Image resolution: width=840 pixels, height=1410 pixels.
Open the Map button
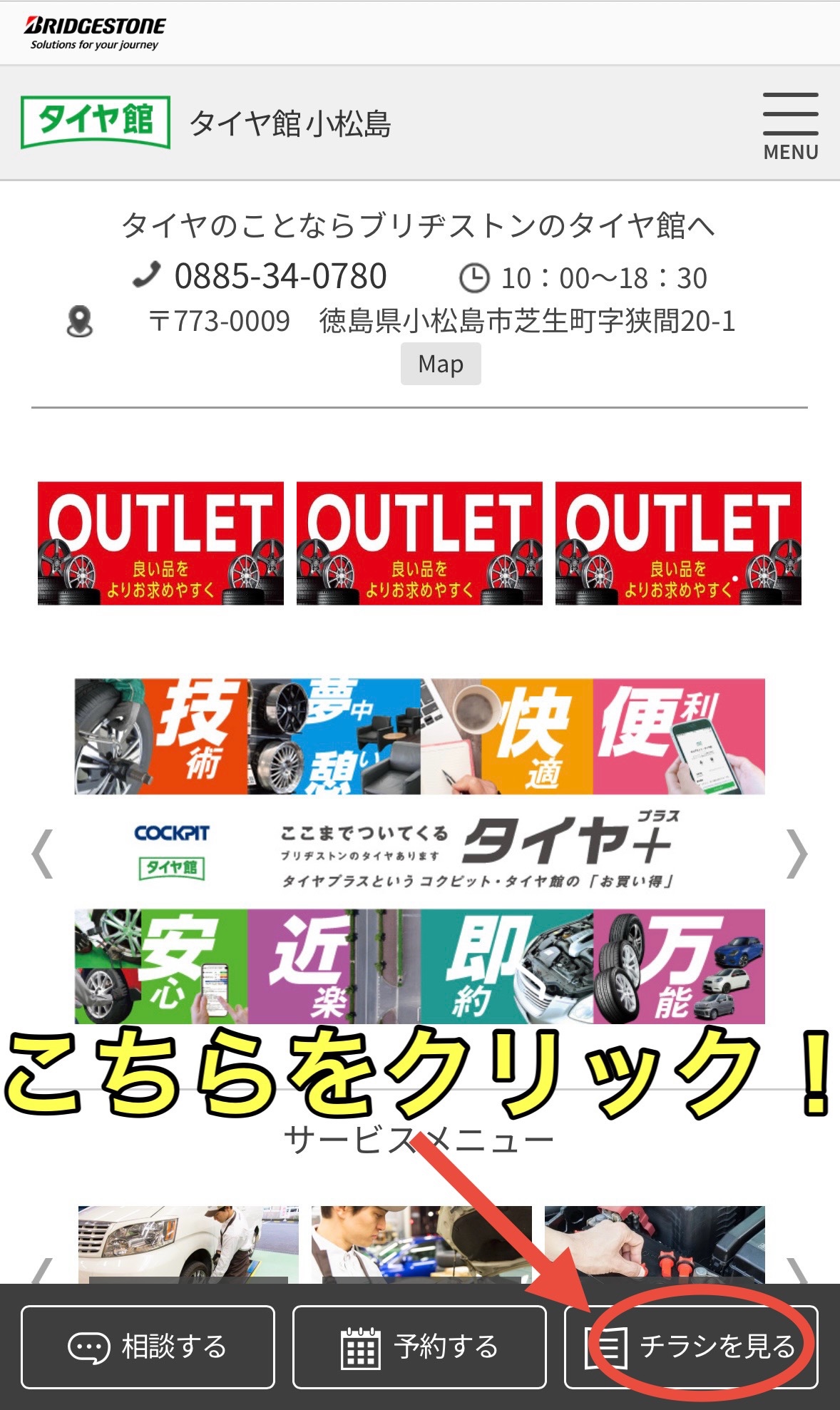441,364
